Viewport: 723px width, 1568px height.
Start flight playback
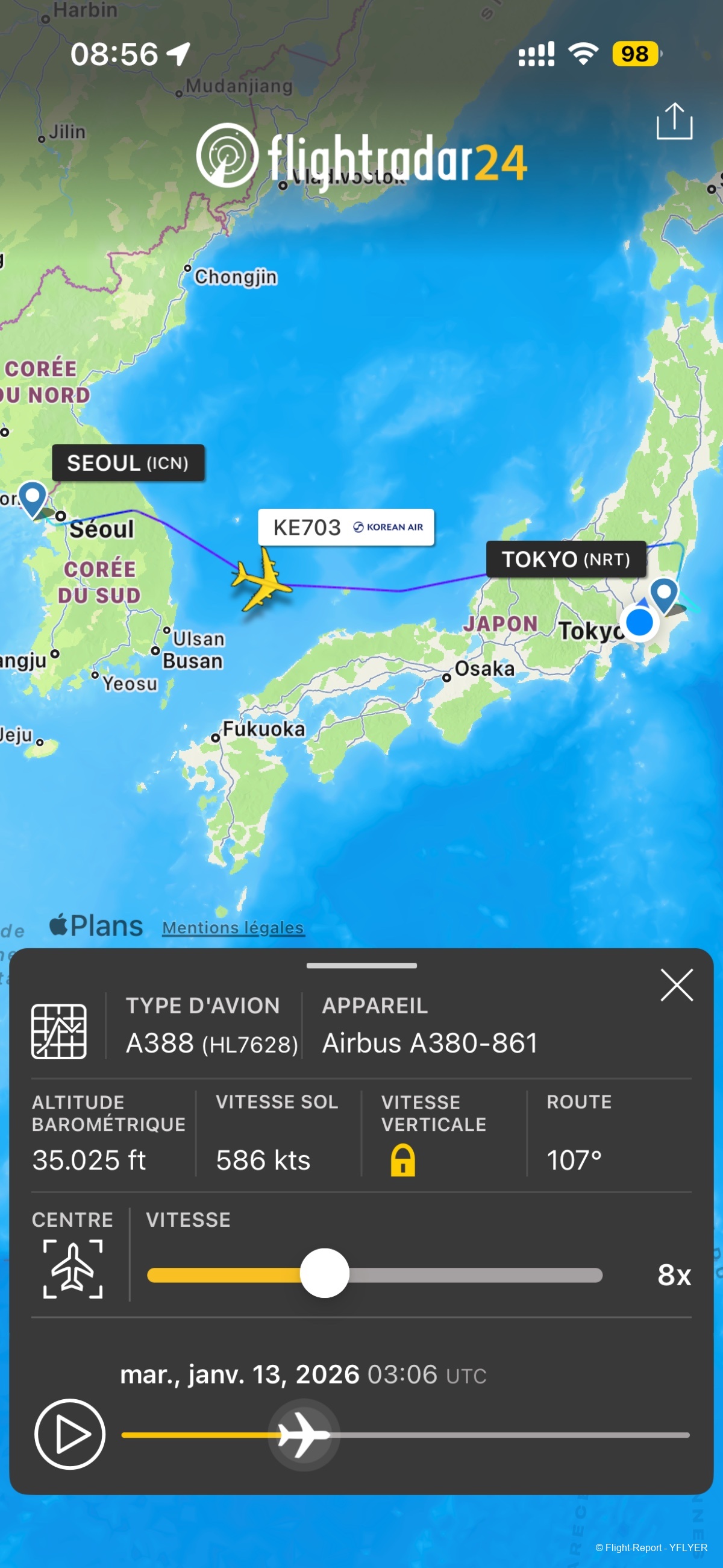(70, 1434)
